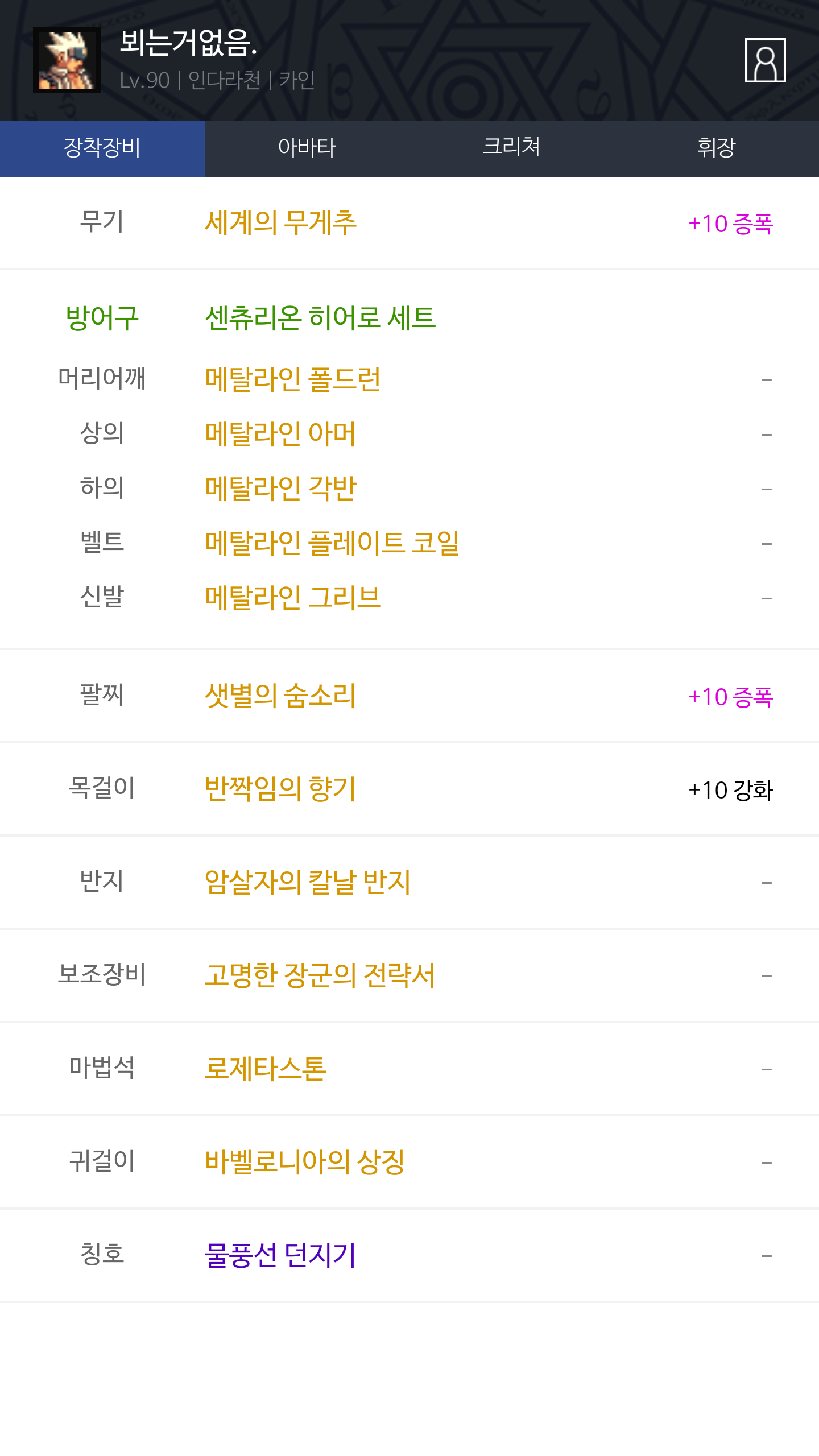The height and width of the screenshot is (1456, 819).
Task: Tap the 메탈라인 아머 top item
Action: coord(280,434)
